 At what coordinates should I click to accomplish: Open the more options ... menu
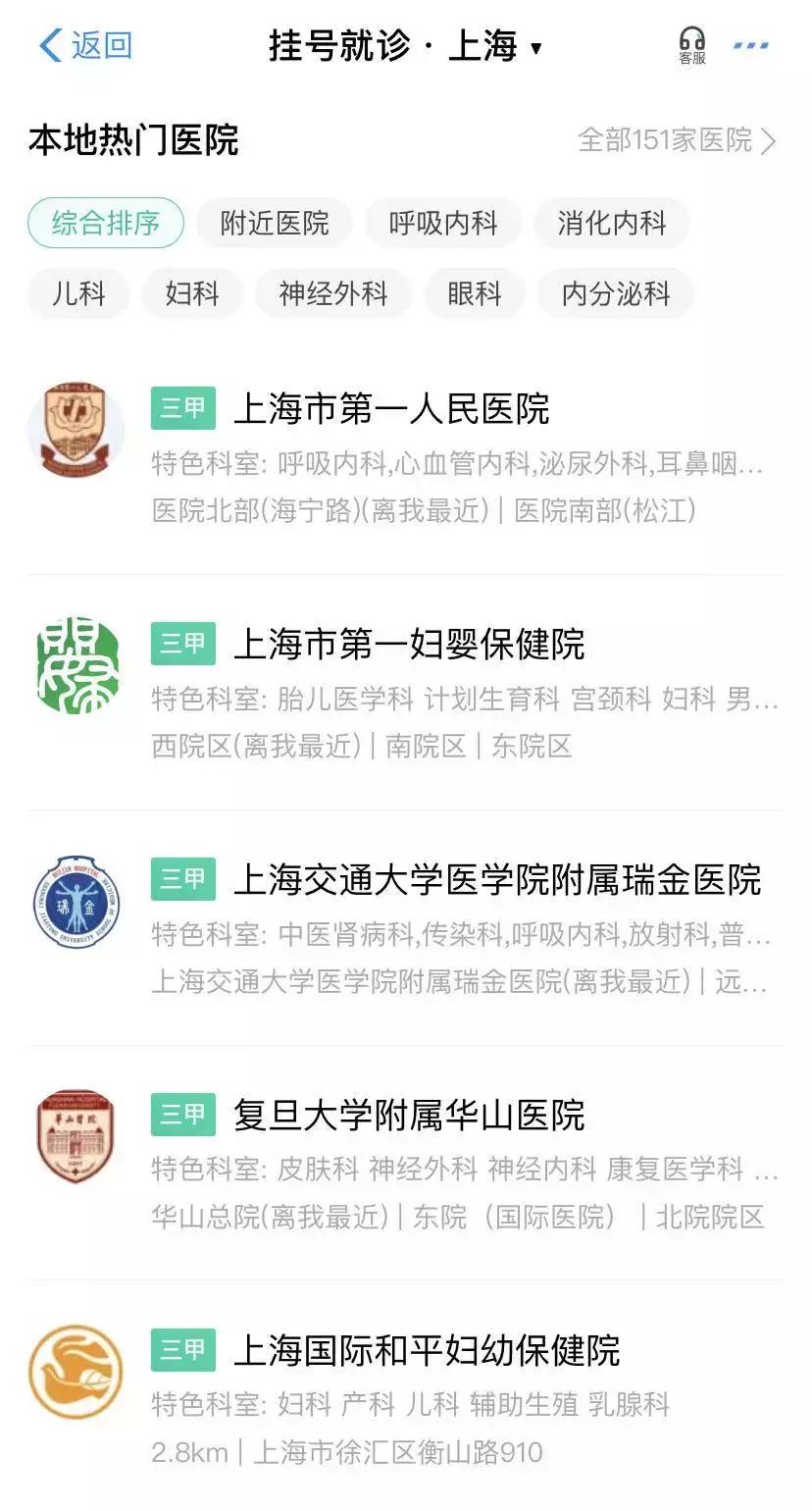[x=751, y=43]
